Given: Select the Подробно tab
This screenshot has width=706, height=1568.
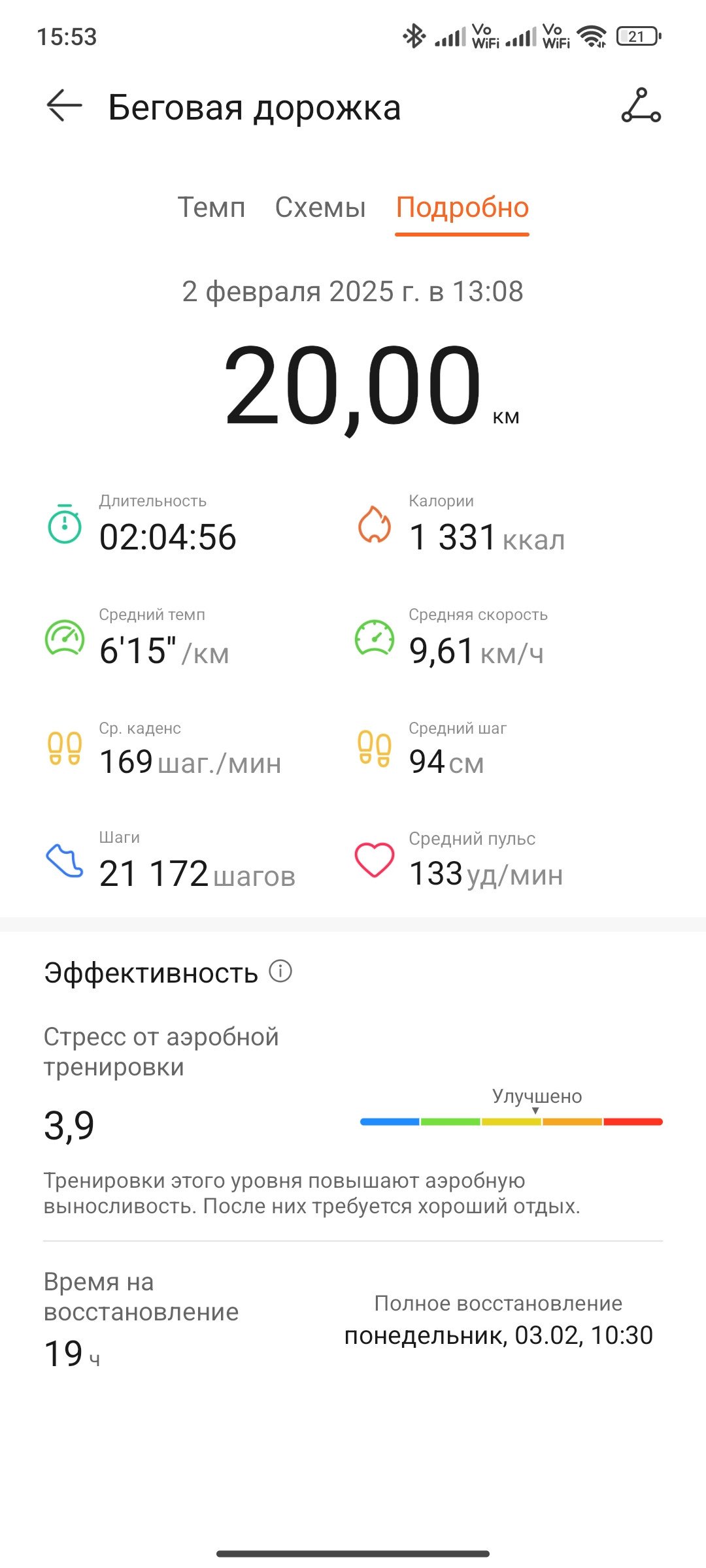Looking at the screenshot, I should tap(462, 208).
